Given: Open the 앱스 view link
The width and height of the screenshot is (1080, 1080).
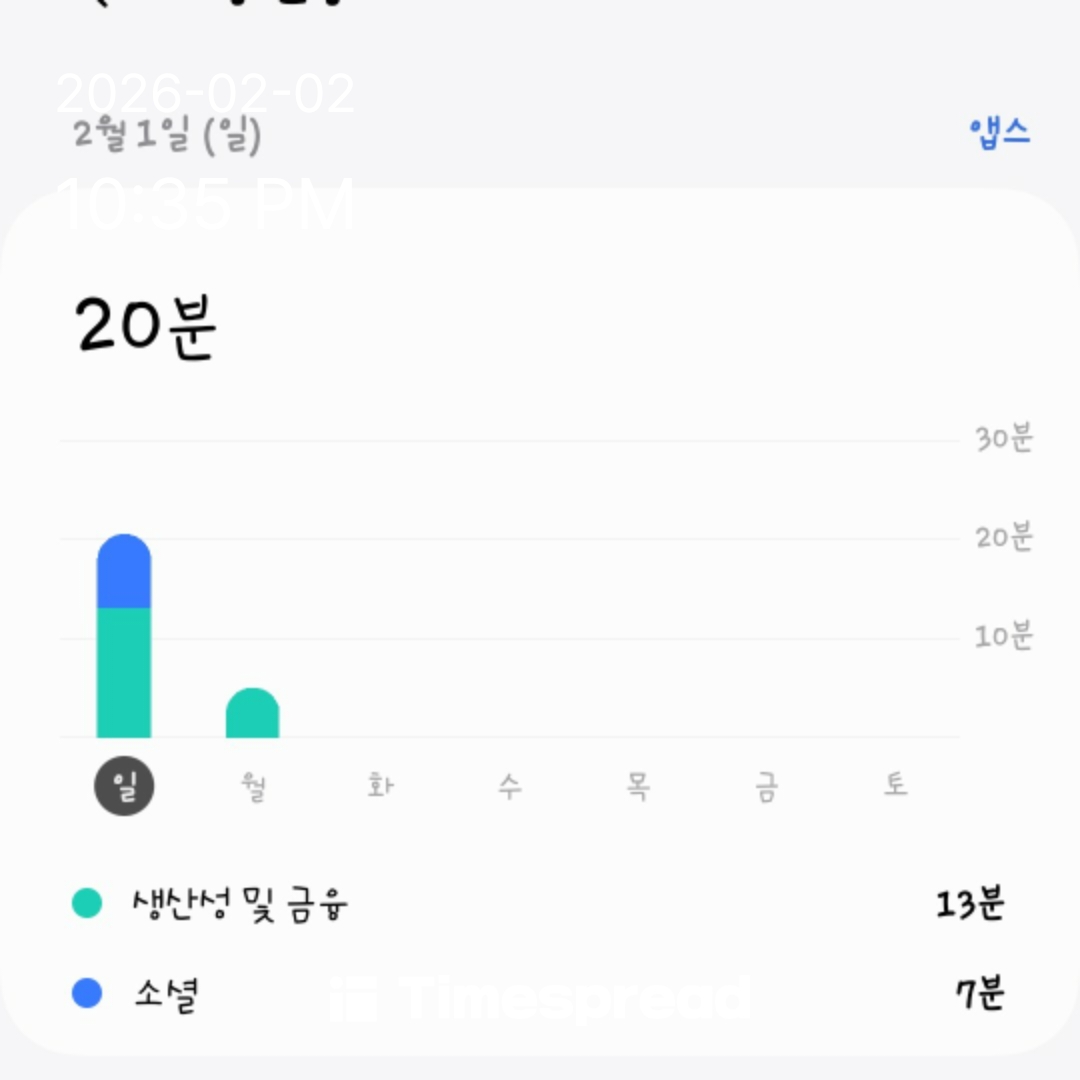Looking at the screenshot, I should [x=999, y=132].
